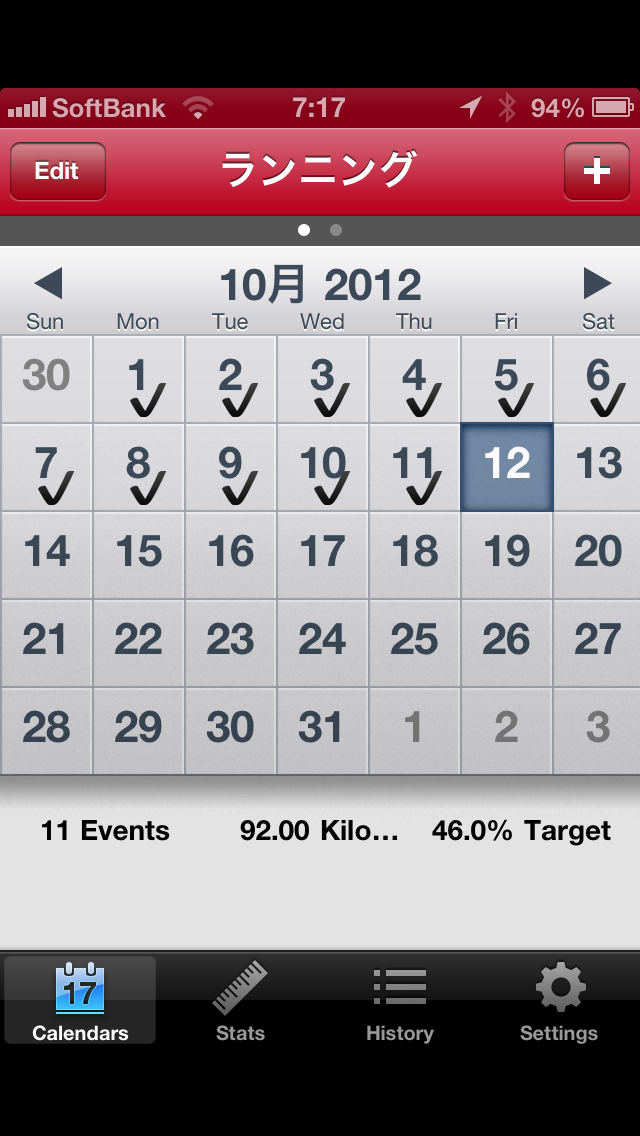Go to the previous month
The image size is (640, 1136).
coord(48,284)
